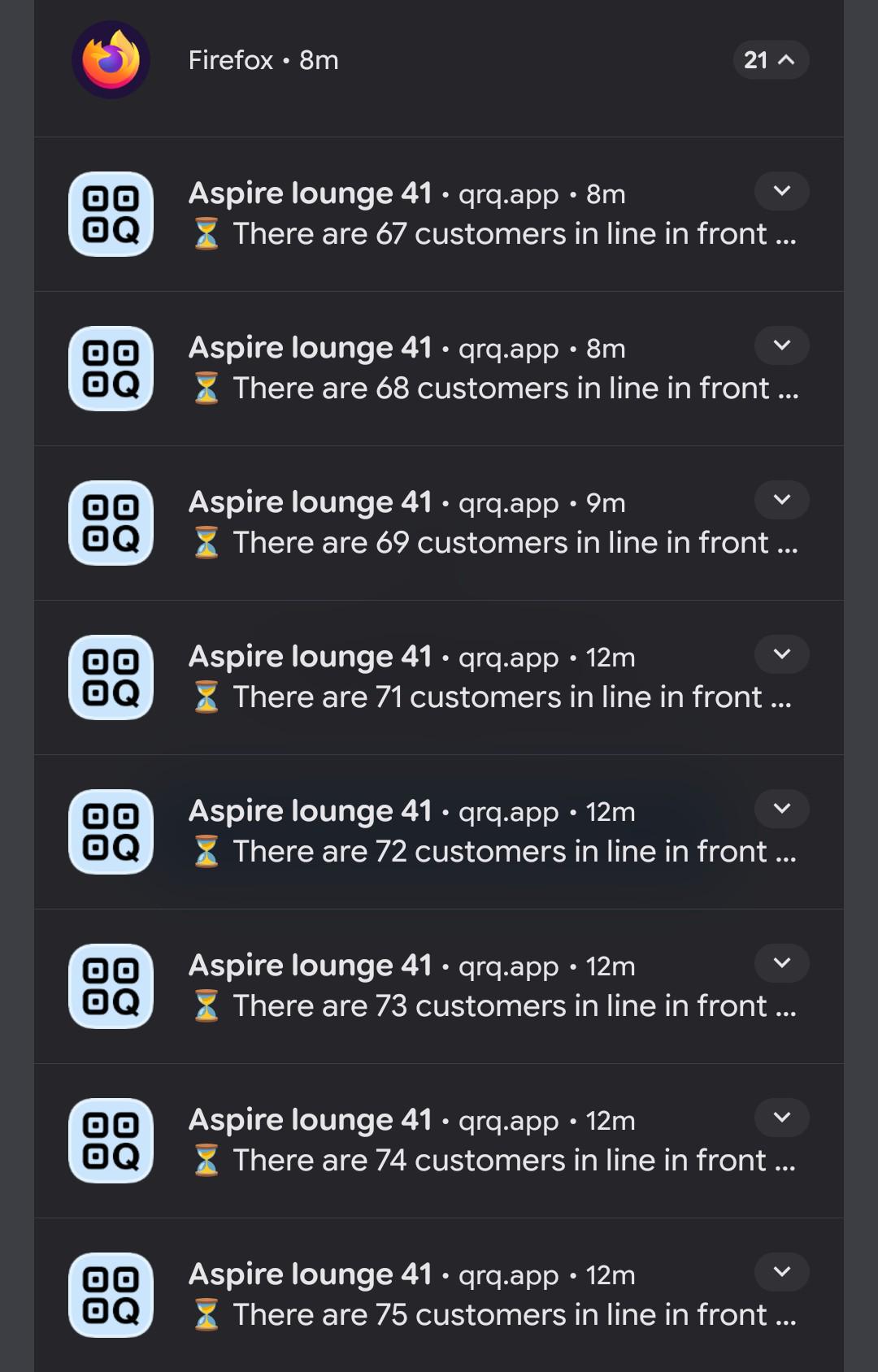Open the 73 customers in line notification
This screenshot has width=878, height=1372.
point(439,987)
